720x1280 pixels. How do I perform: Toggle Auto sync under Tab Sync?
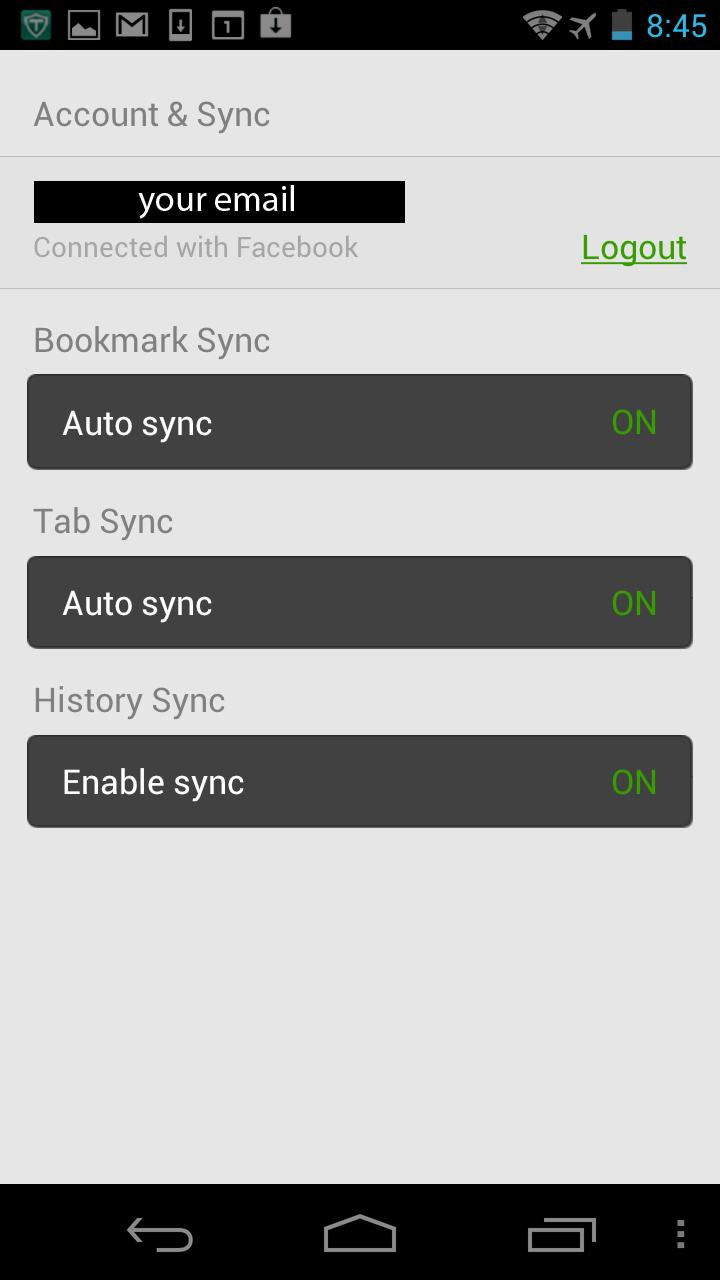(x=360, y=603)
